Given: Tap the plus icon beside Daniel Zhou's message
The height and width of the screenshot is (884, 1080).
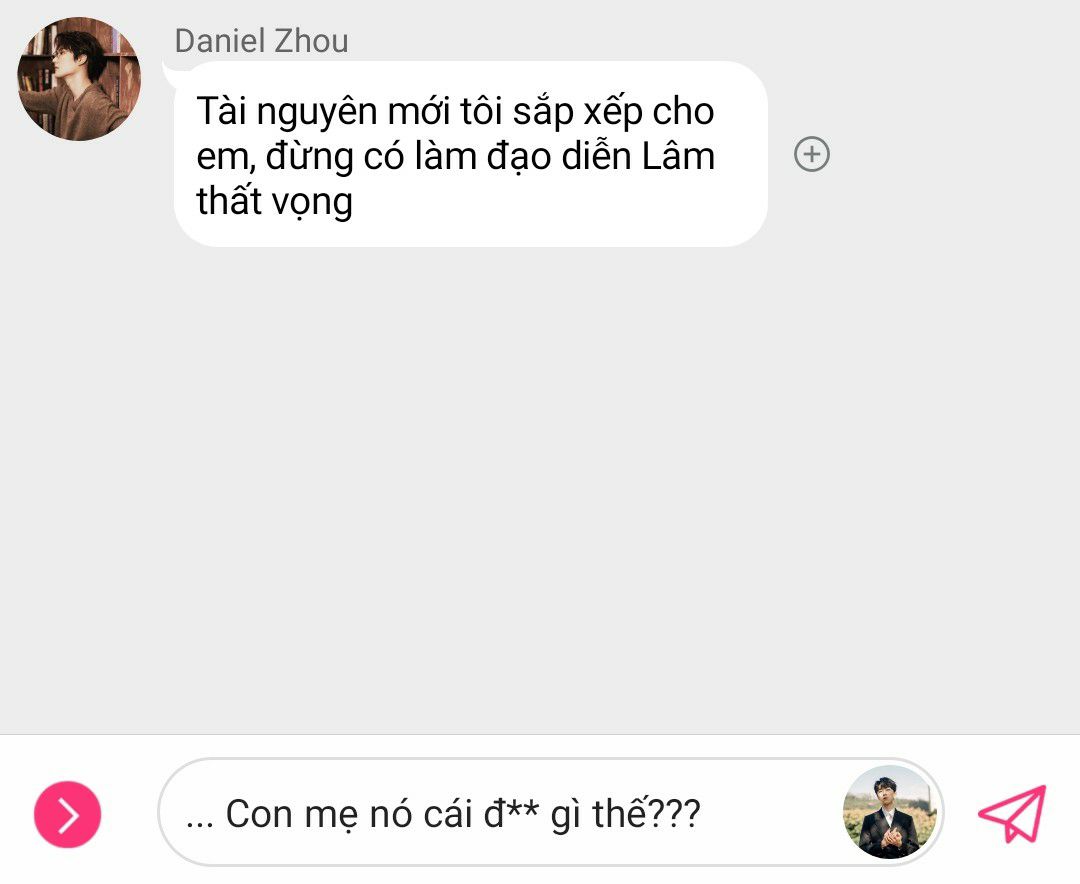Looking at the screenshot, I should [812, 155].
